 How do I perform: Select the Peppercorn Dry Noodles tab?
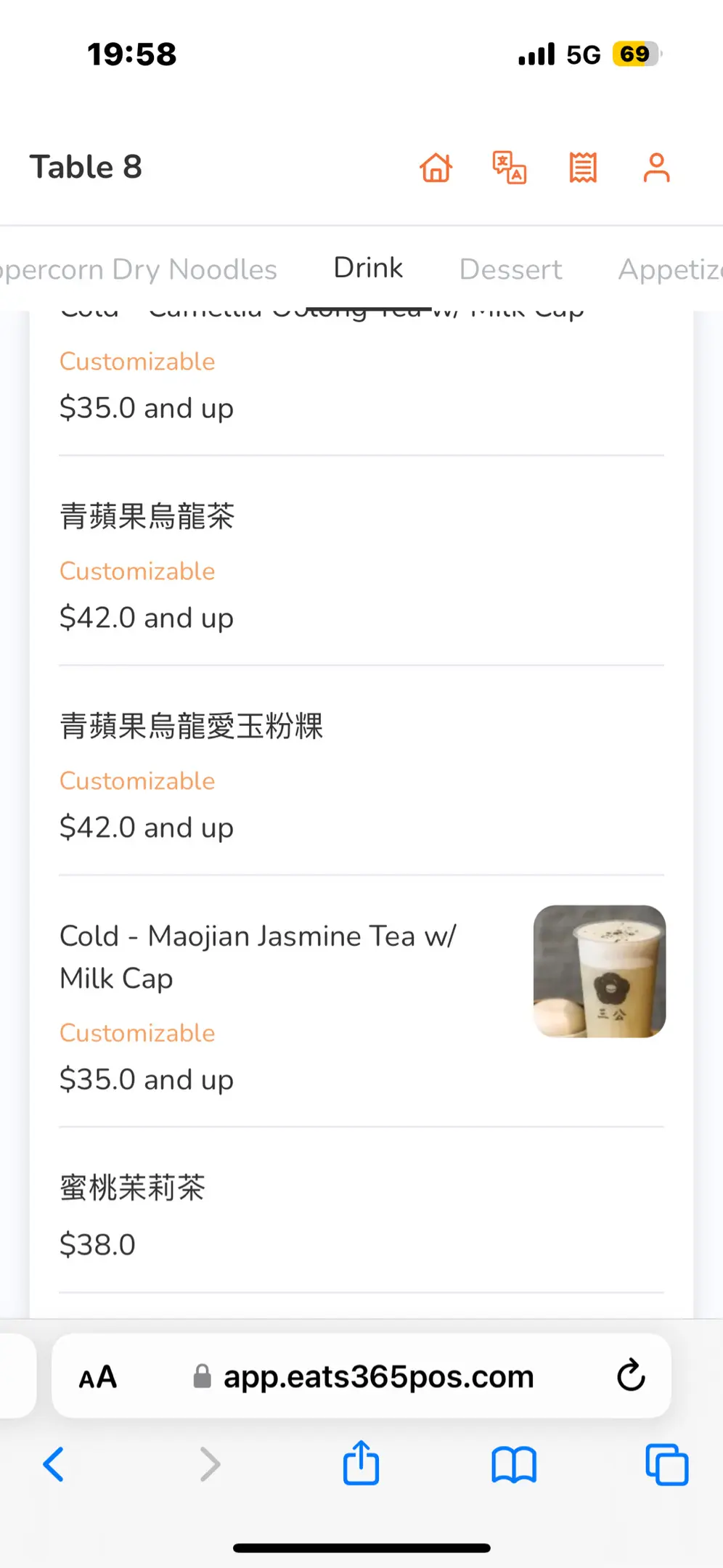click(x=139, y=269)
